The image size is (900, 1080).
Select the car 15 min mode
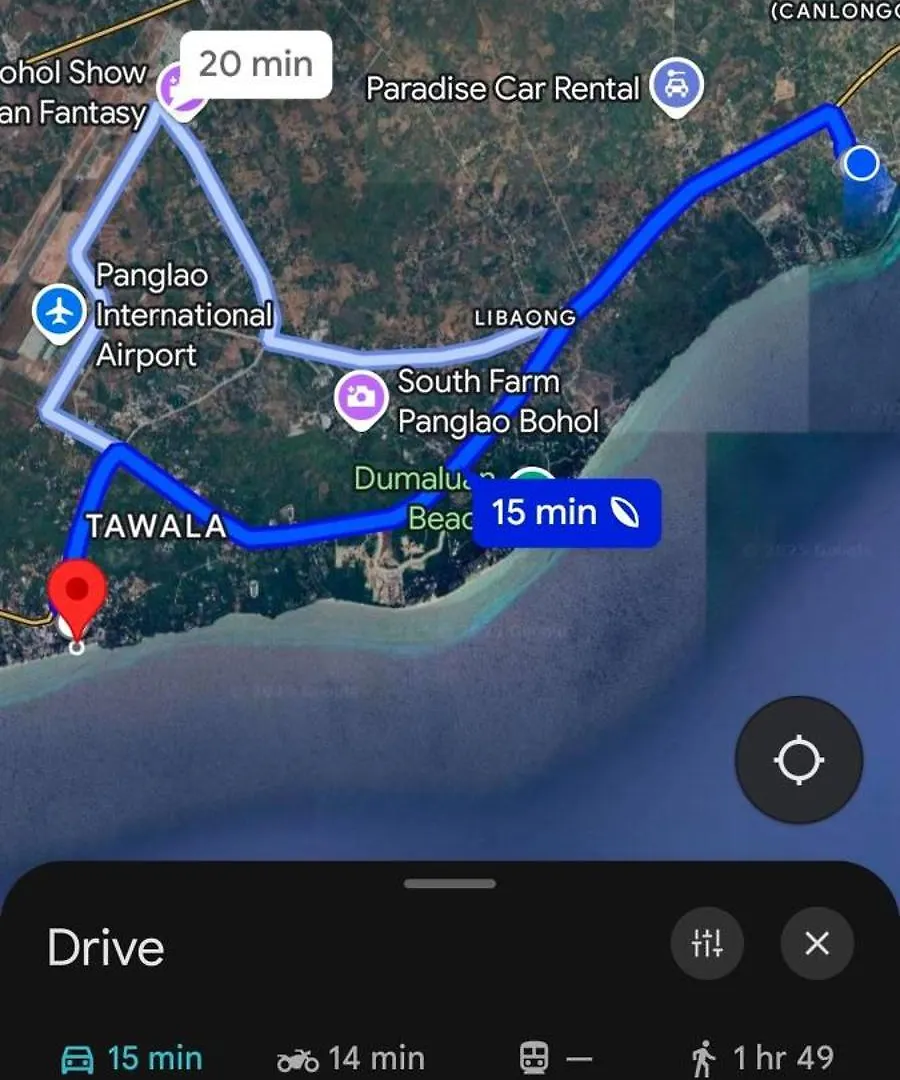(x=132, y=1057)
